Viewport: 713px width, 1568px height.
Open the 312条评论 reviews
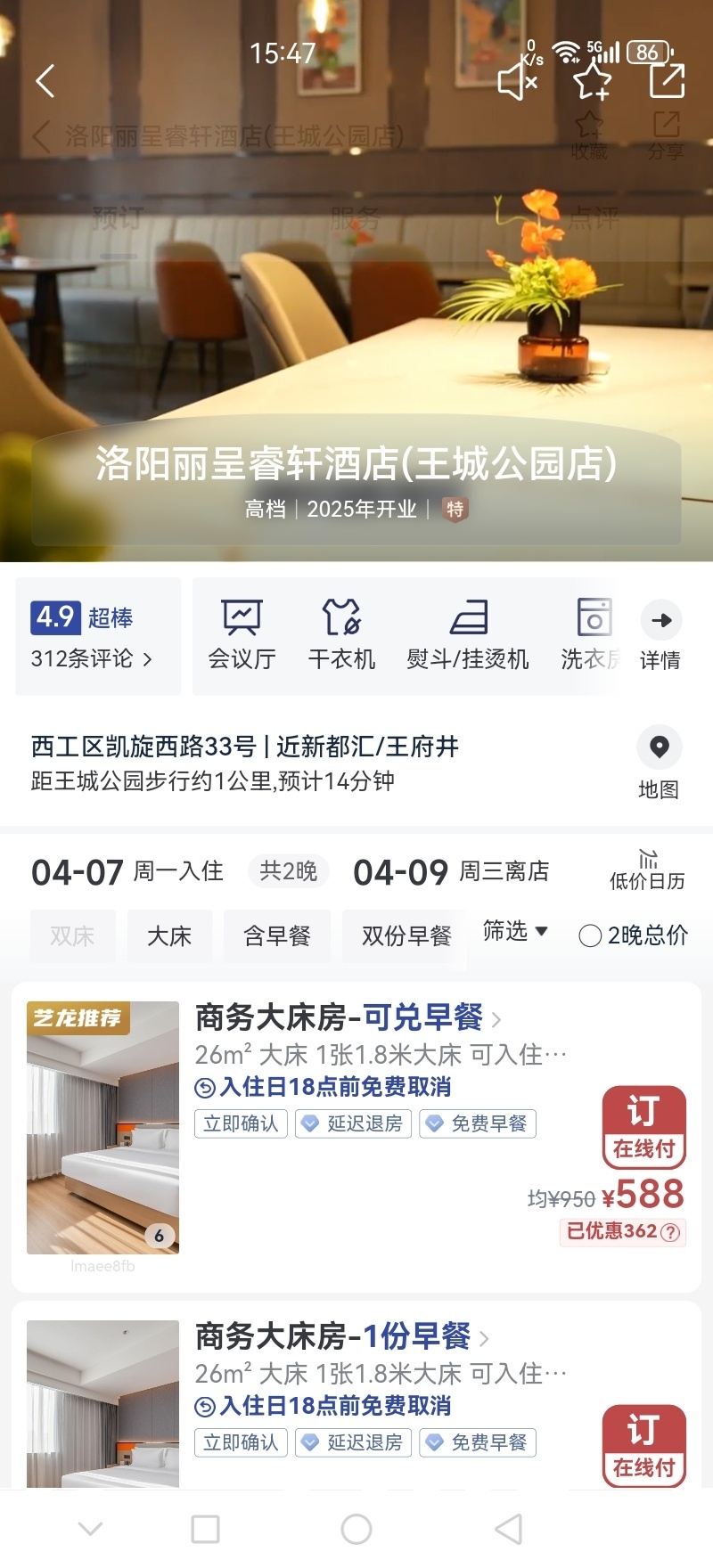point(92,658)
